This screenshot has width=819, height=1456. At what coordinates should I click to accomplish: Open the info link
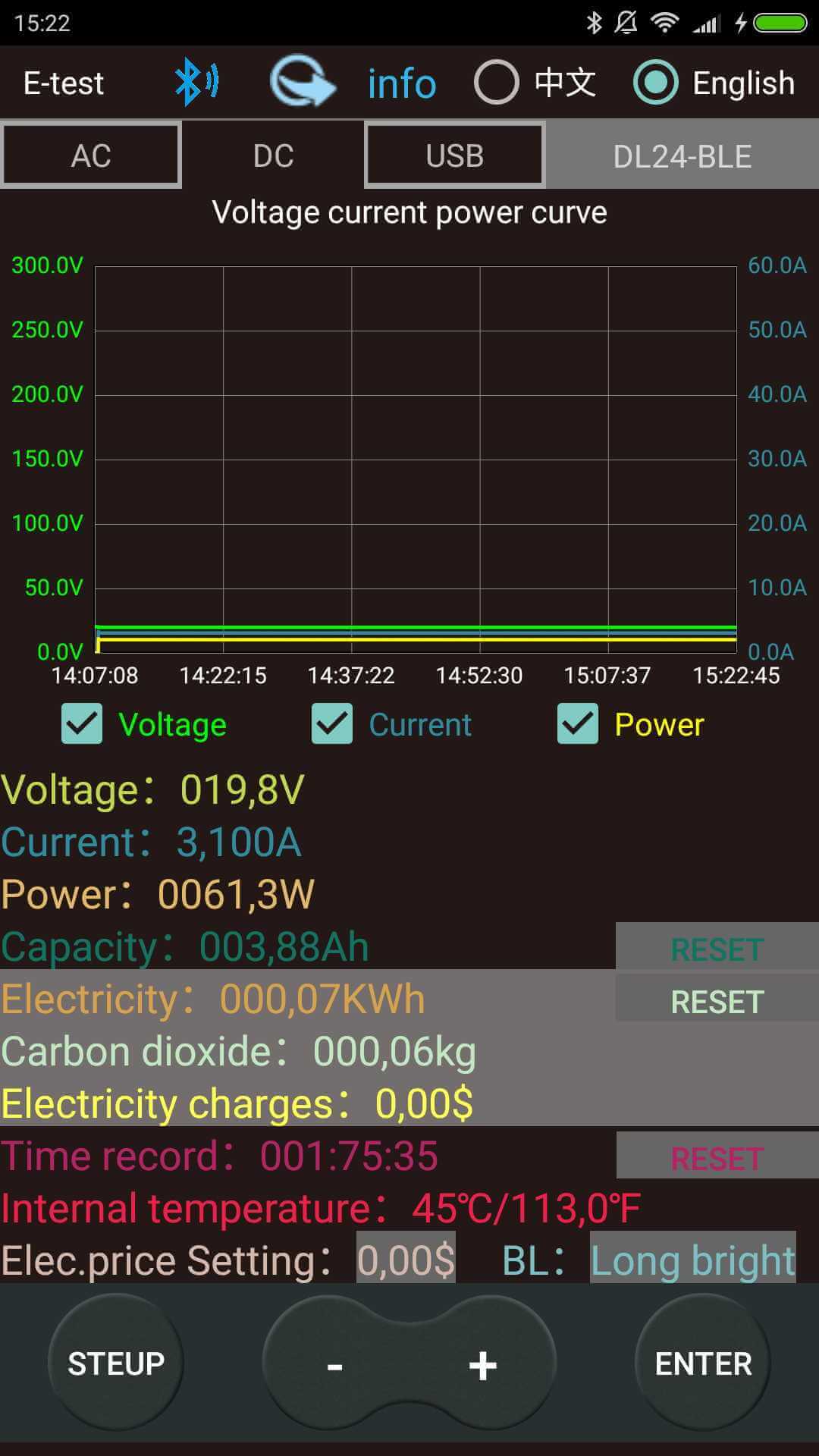pos(402,83)
